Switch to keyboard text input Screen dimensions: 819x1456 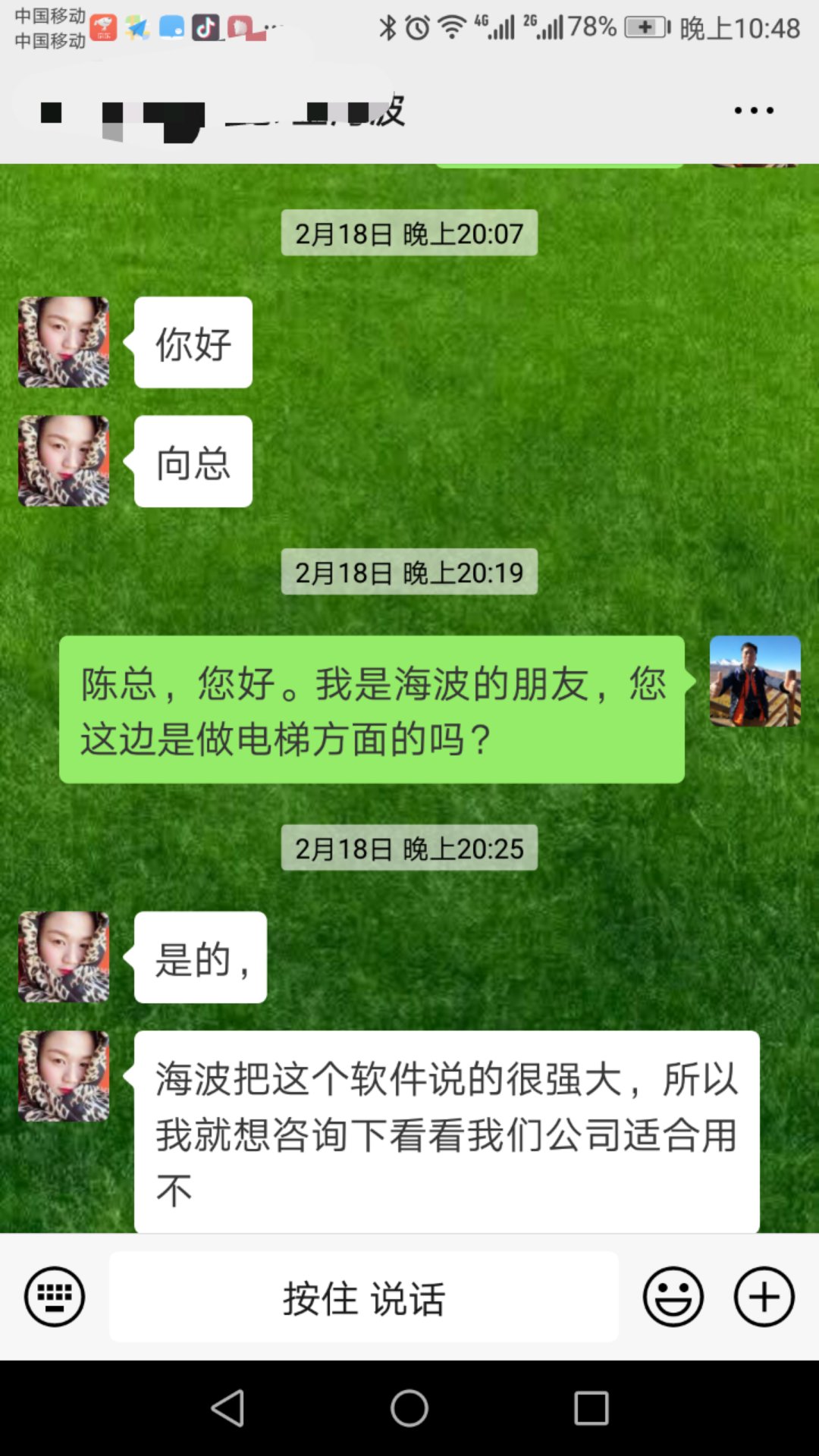[x=55, y=1297]
